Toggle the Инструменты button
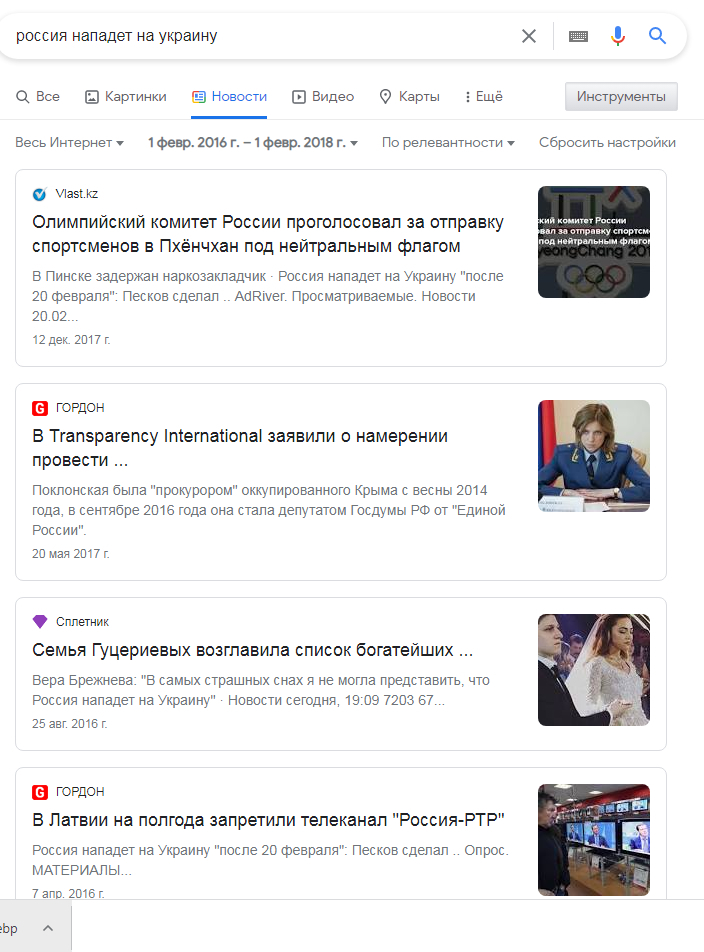Viewport: 704px width, 952px height. (621, 97)
